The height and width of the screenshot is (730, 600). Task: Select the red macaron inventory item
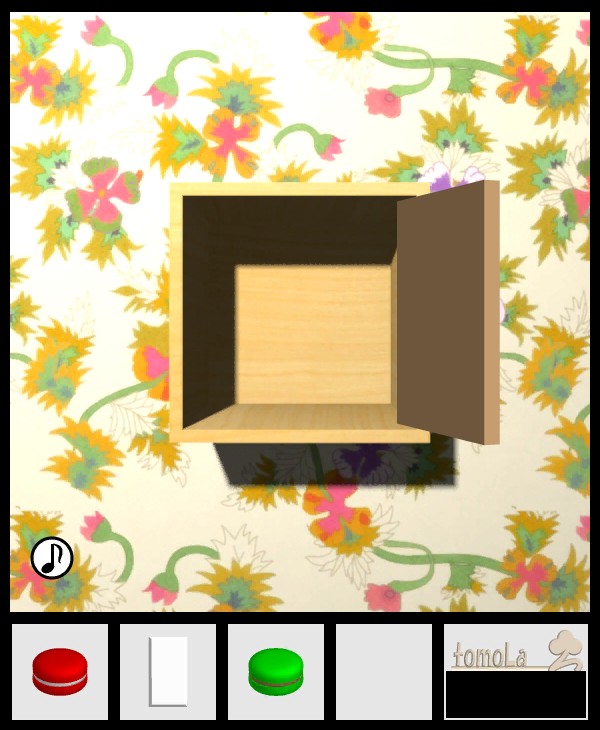click(x=60, y=671)
